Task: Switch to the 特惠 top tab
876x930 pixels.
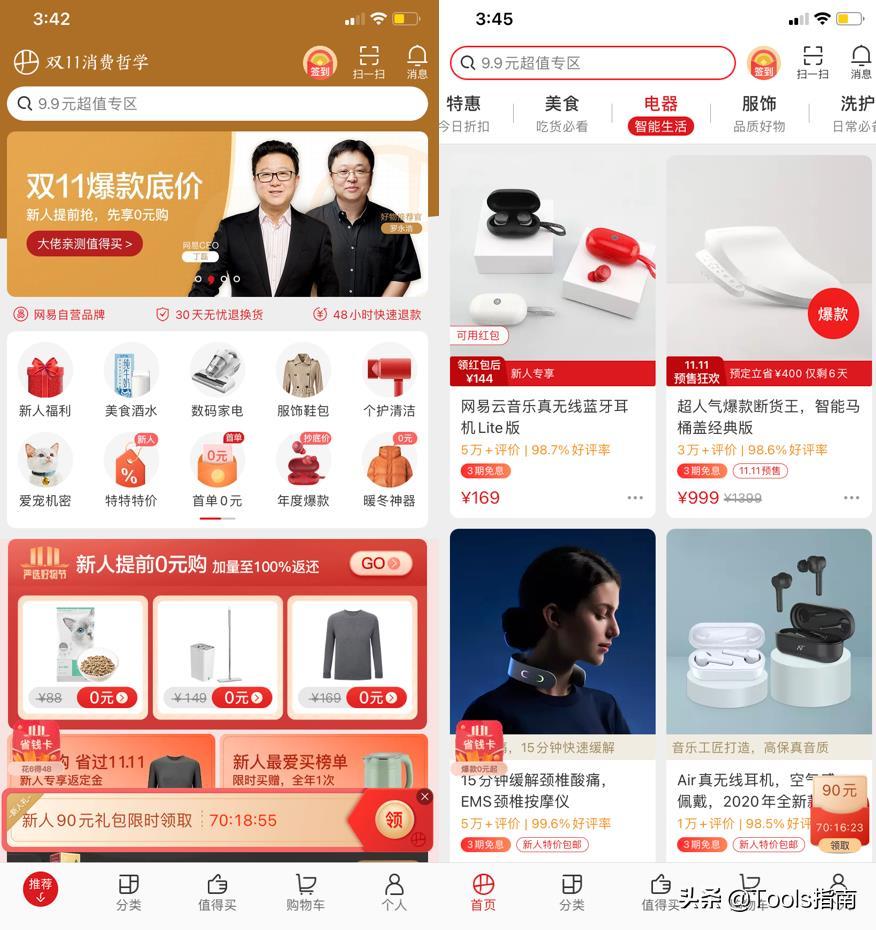Action: tap(463, 112)
